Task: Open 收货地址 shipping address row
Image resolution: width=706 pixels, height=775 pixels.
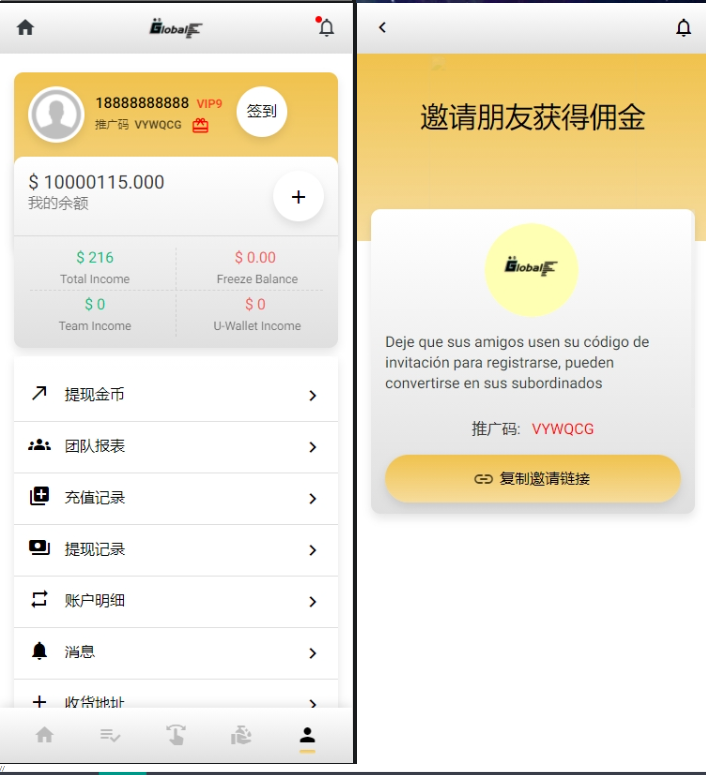Action: coord(175,698)
